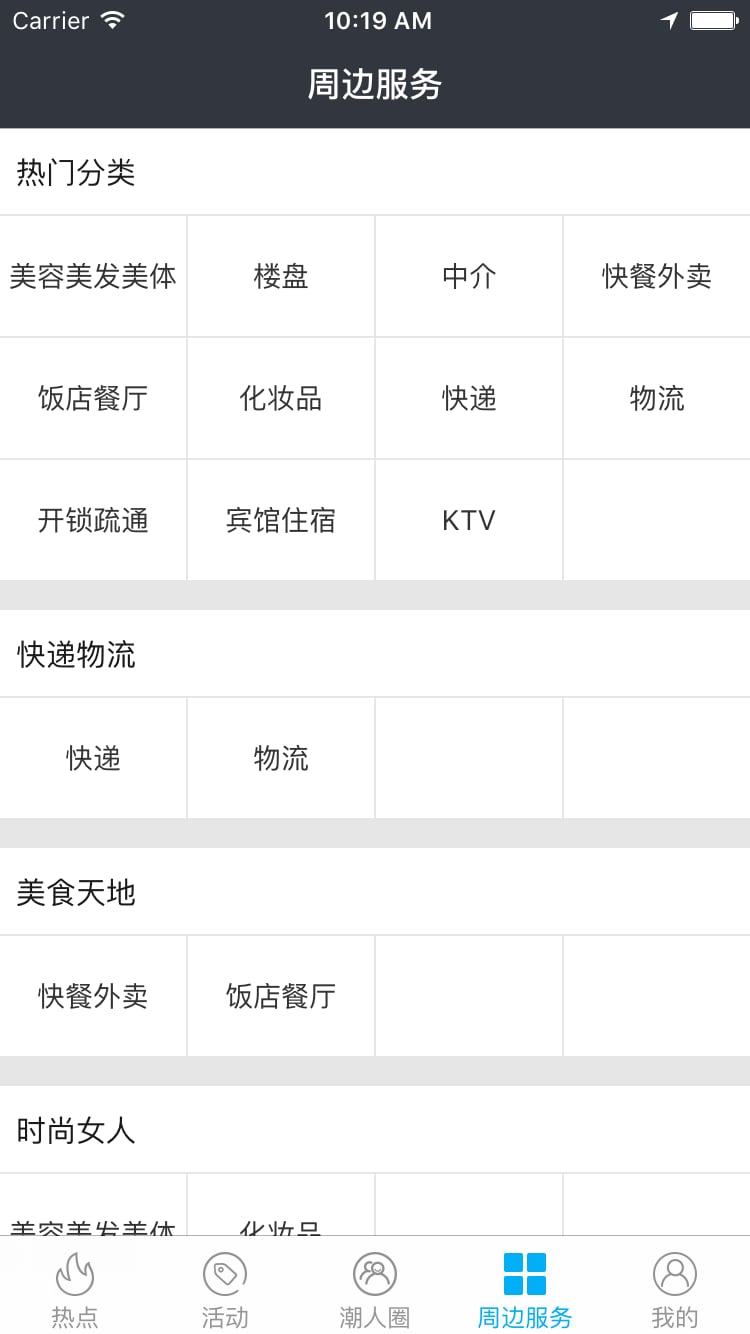Switch to the 我的 tab
This screenshot has height=1334, width=750.
coord(673,1290)
